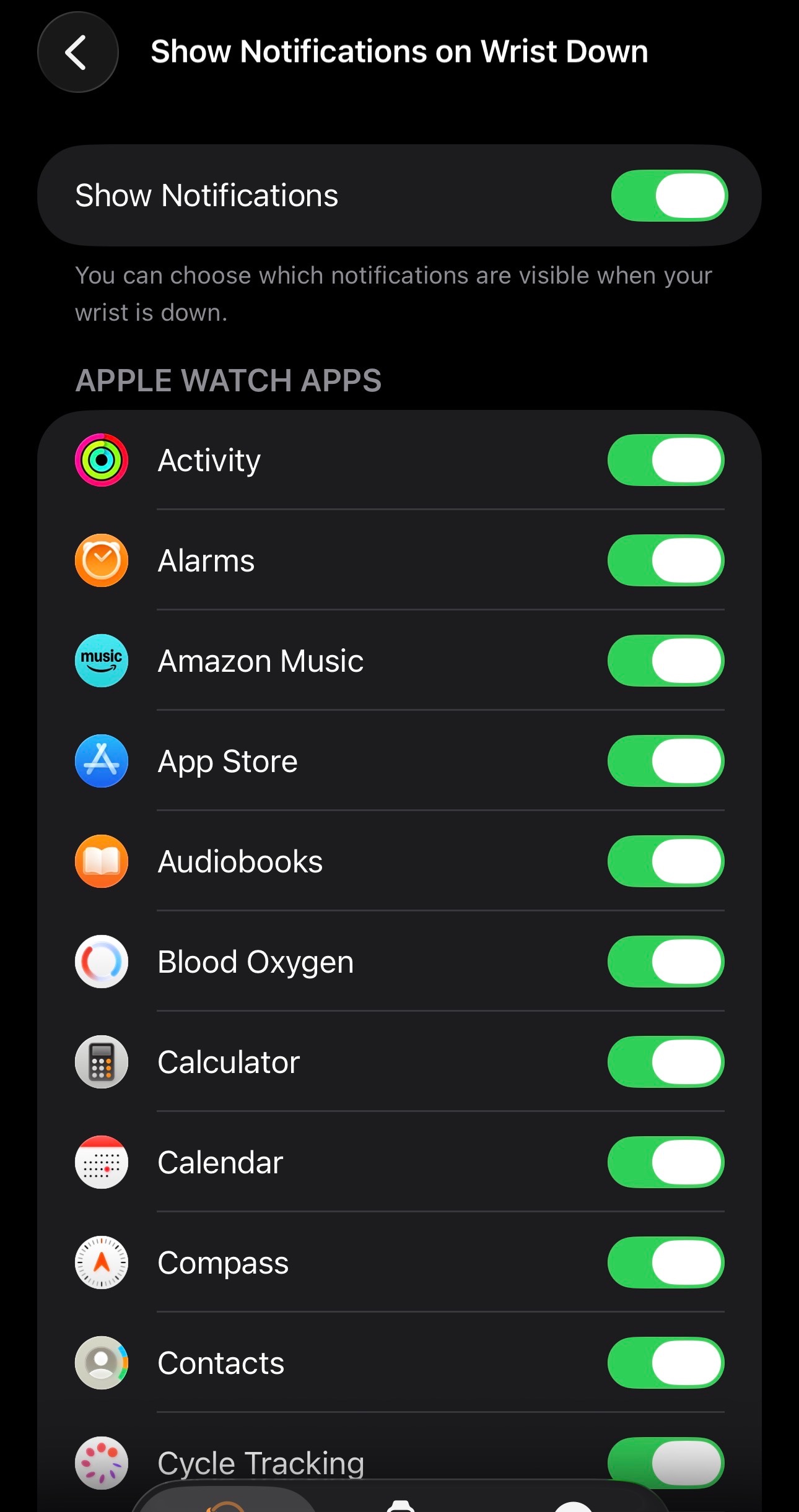Screen dimensions: 799x1512
Task: Disable App Store wrist-down notifications
Action: [x=666, y=761]
